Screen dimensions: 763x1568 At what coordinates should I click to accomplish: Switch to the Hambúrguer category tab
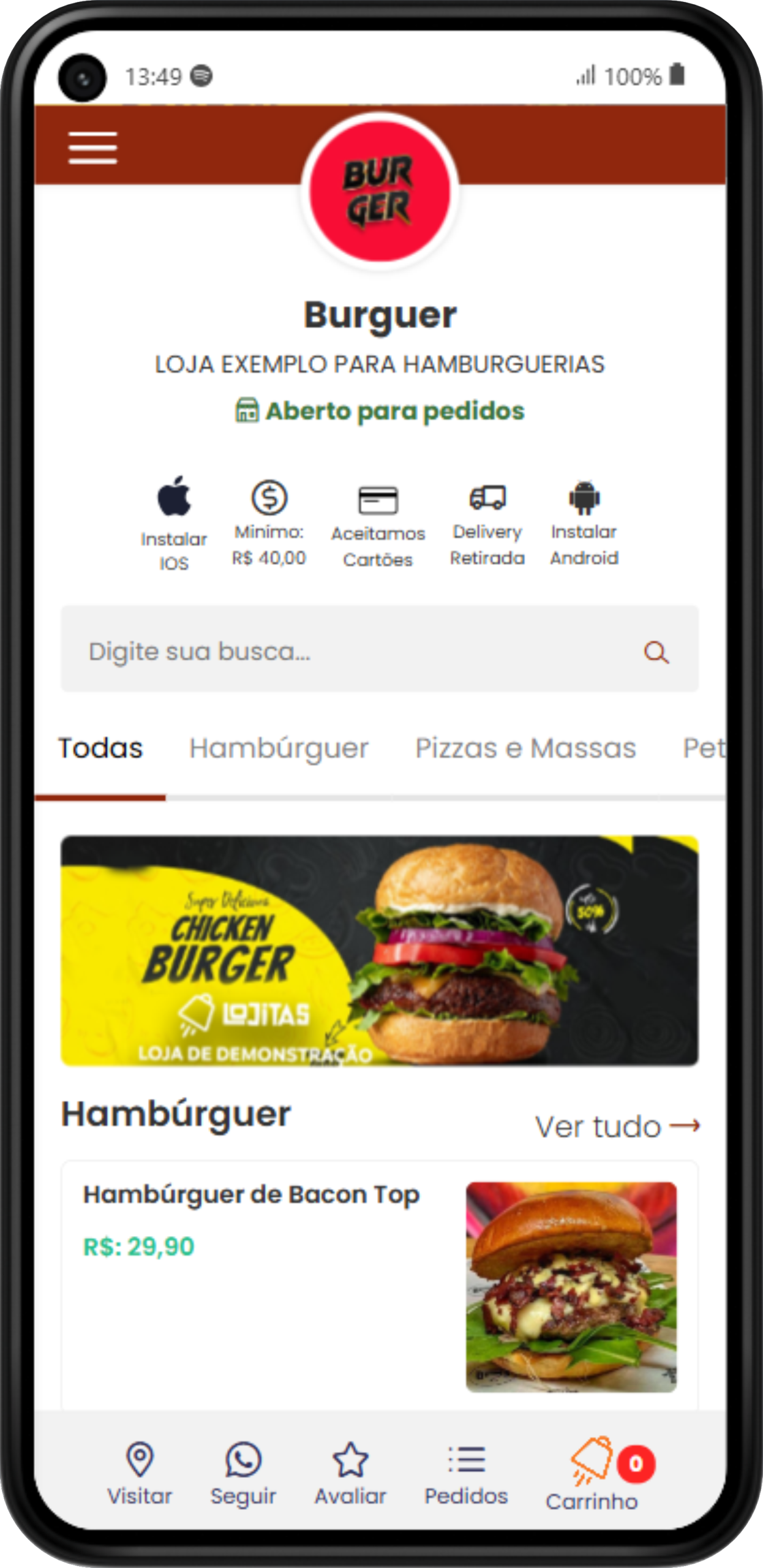point(279,748)
